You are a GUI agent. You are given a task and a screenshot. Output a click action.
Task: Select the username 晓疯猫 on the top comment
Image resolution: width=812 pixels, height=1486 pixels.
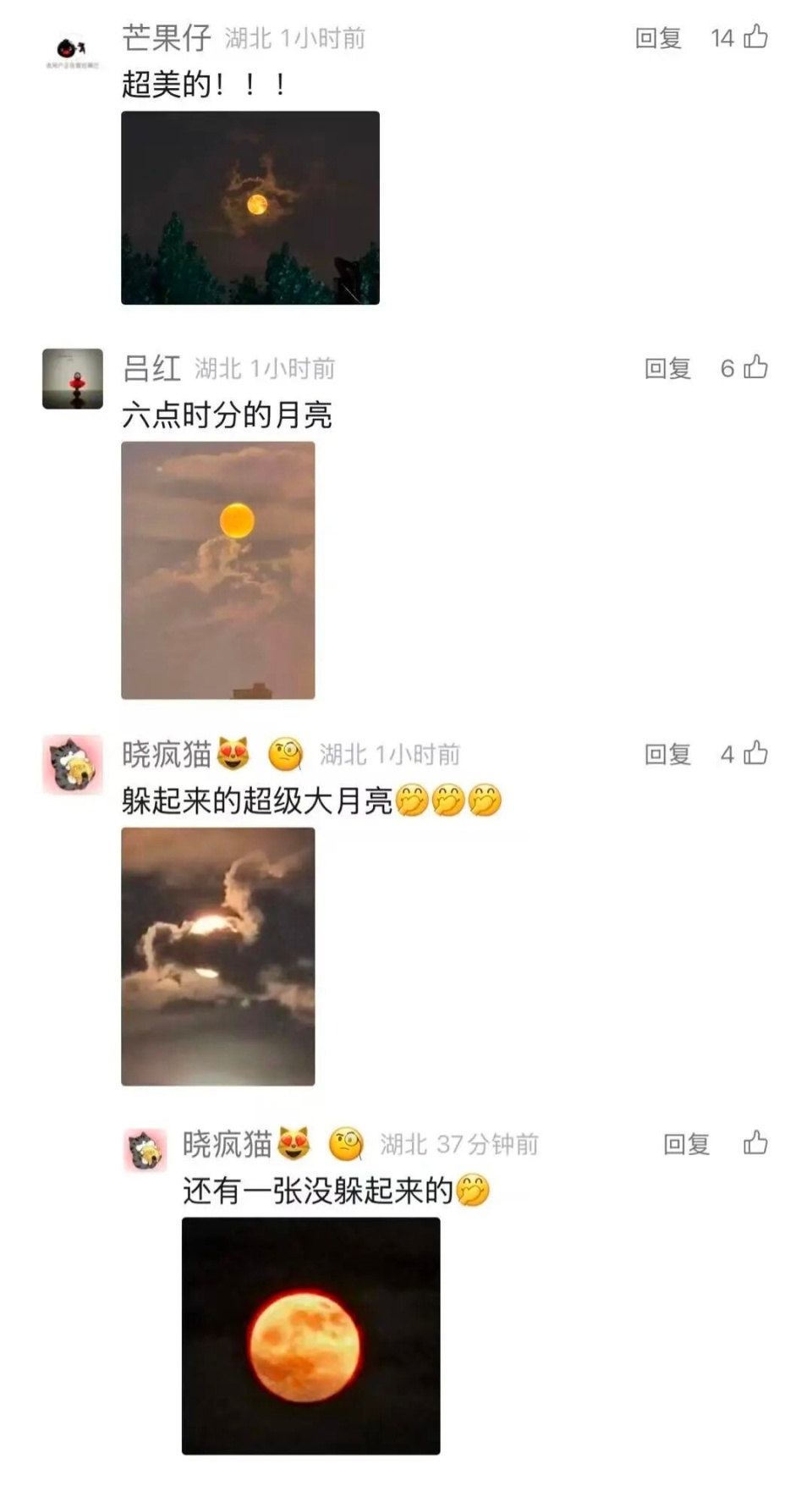[x=166, y=753]
